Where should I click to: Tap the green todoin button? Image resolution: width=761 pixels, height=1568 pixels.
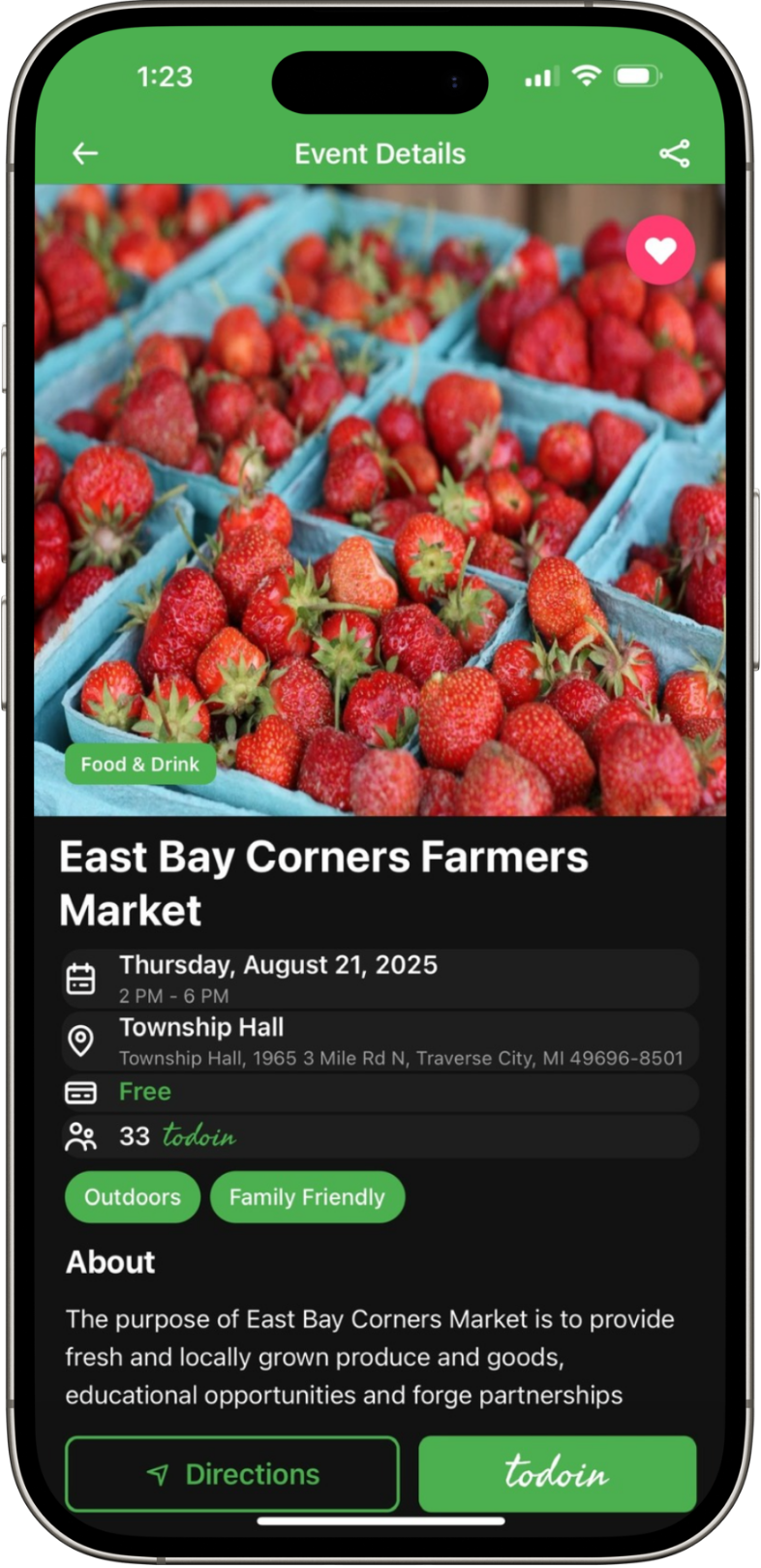click(557, 1474)
